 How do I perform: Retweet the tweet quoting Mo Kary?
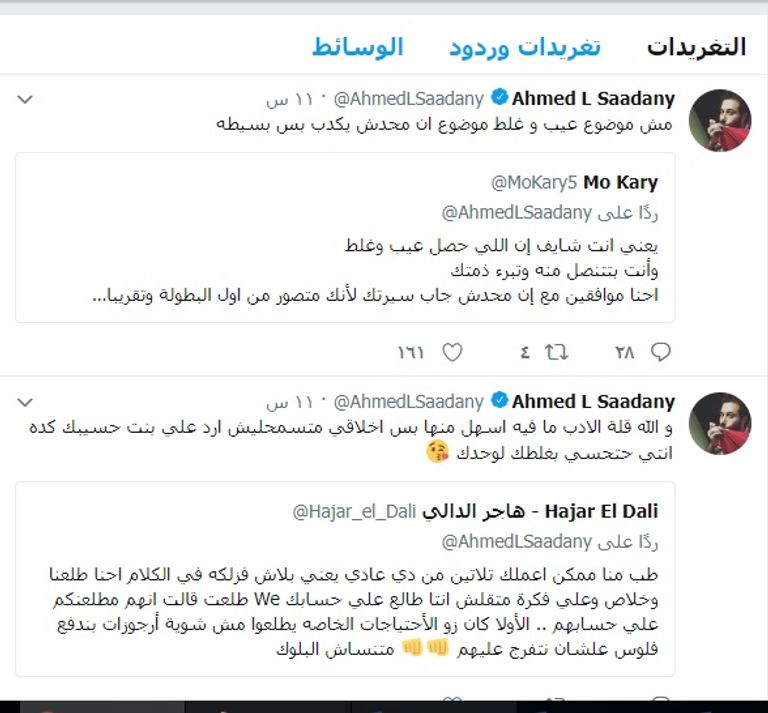pos(555,352)
